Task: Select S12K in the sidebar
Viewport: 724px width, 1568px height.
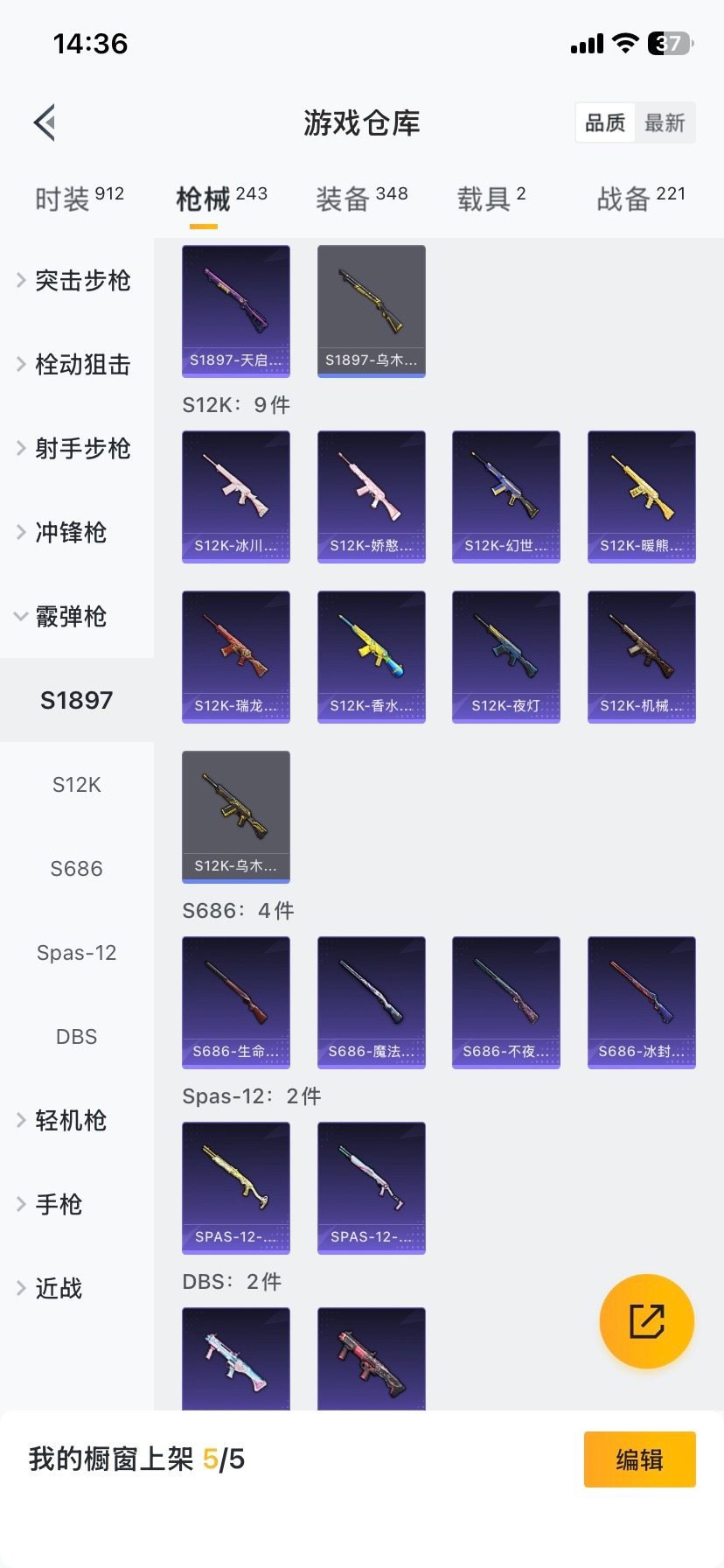Action: (77, 785)
